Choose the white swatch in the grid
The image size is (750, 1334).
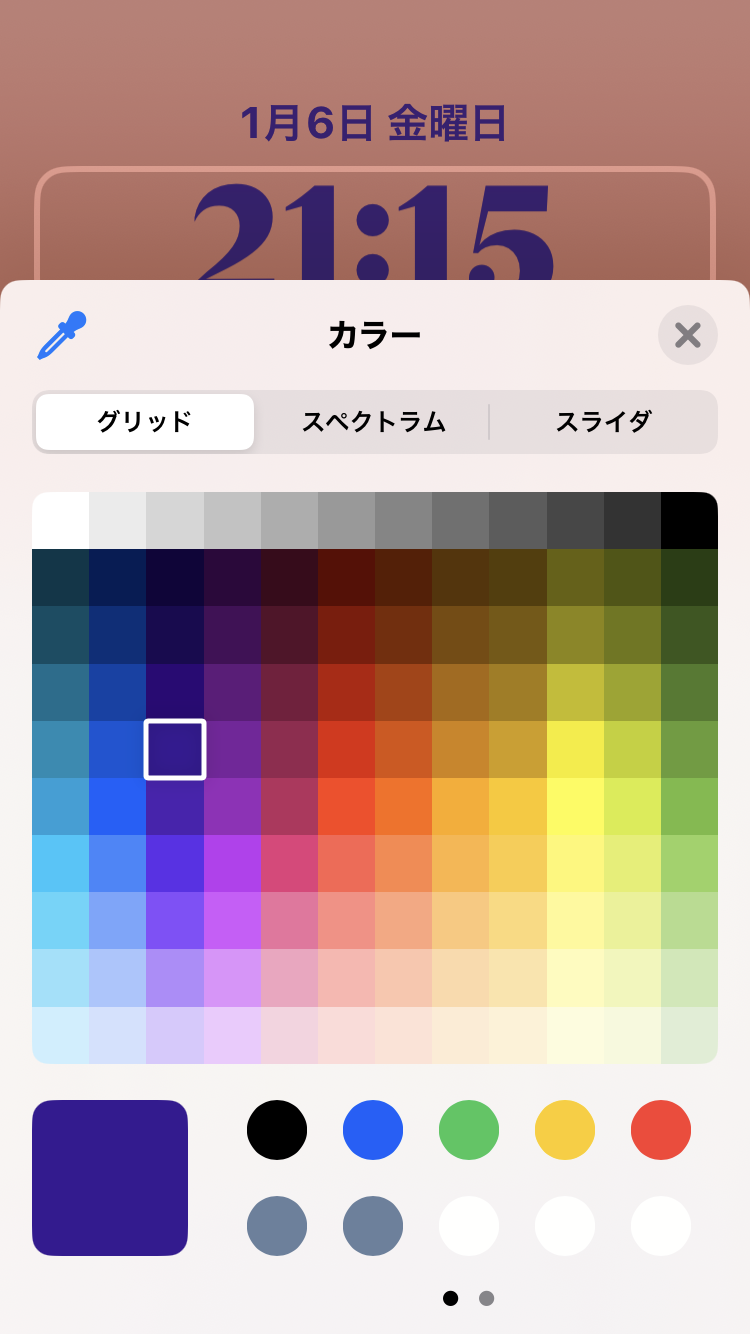(x=61, y=520)
